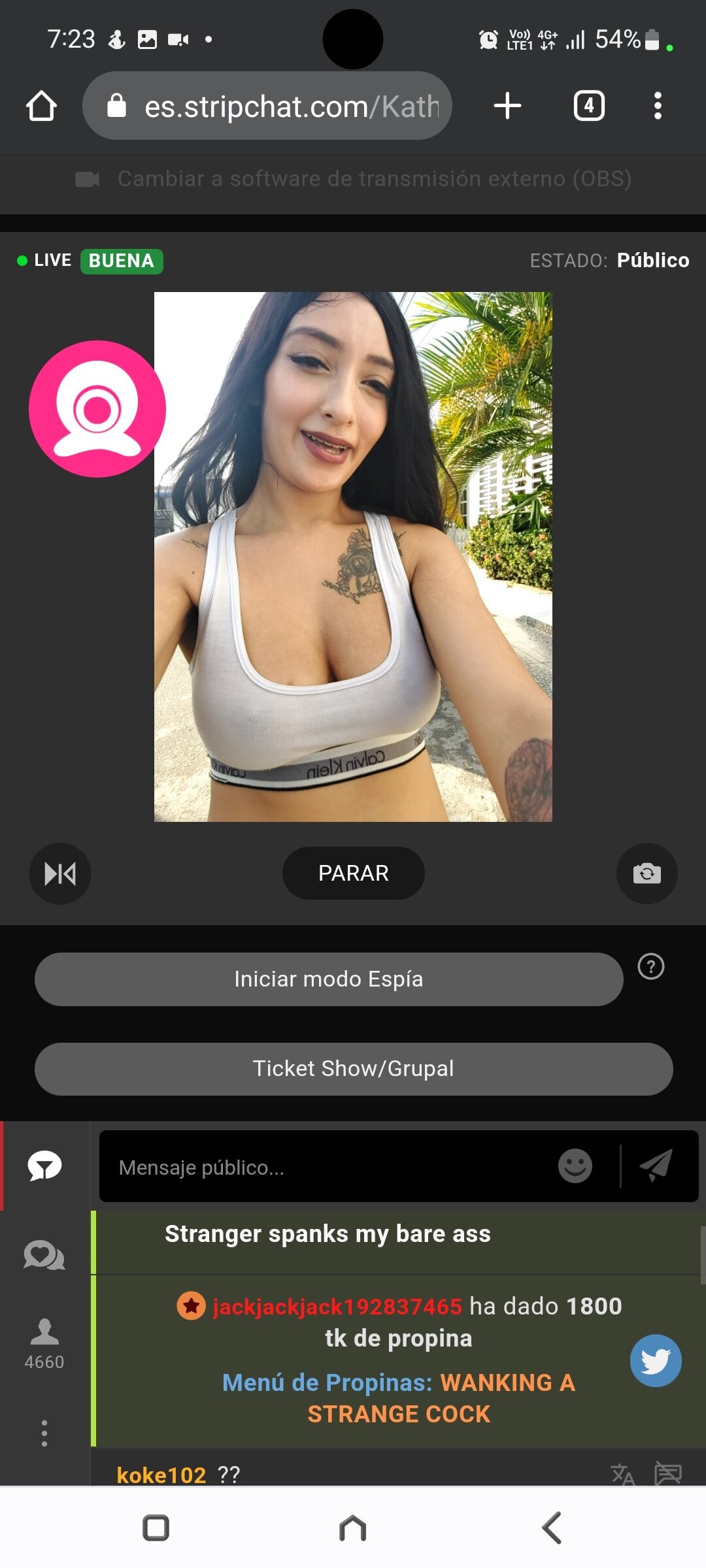Share on Twitter with the bird button
The image size is (706, 1568).
click(656, 1361)
